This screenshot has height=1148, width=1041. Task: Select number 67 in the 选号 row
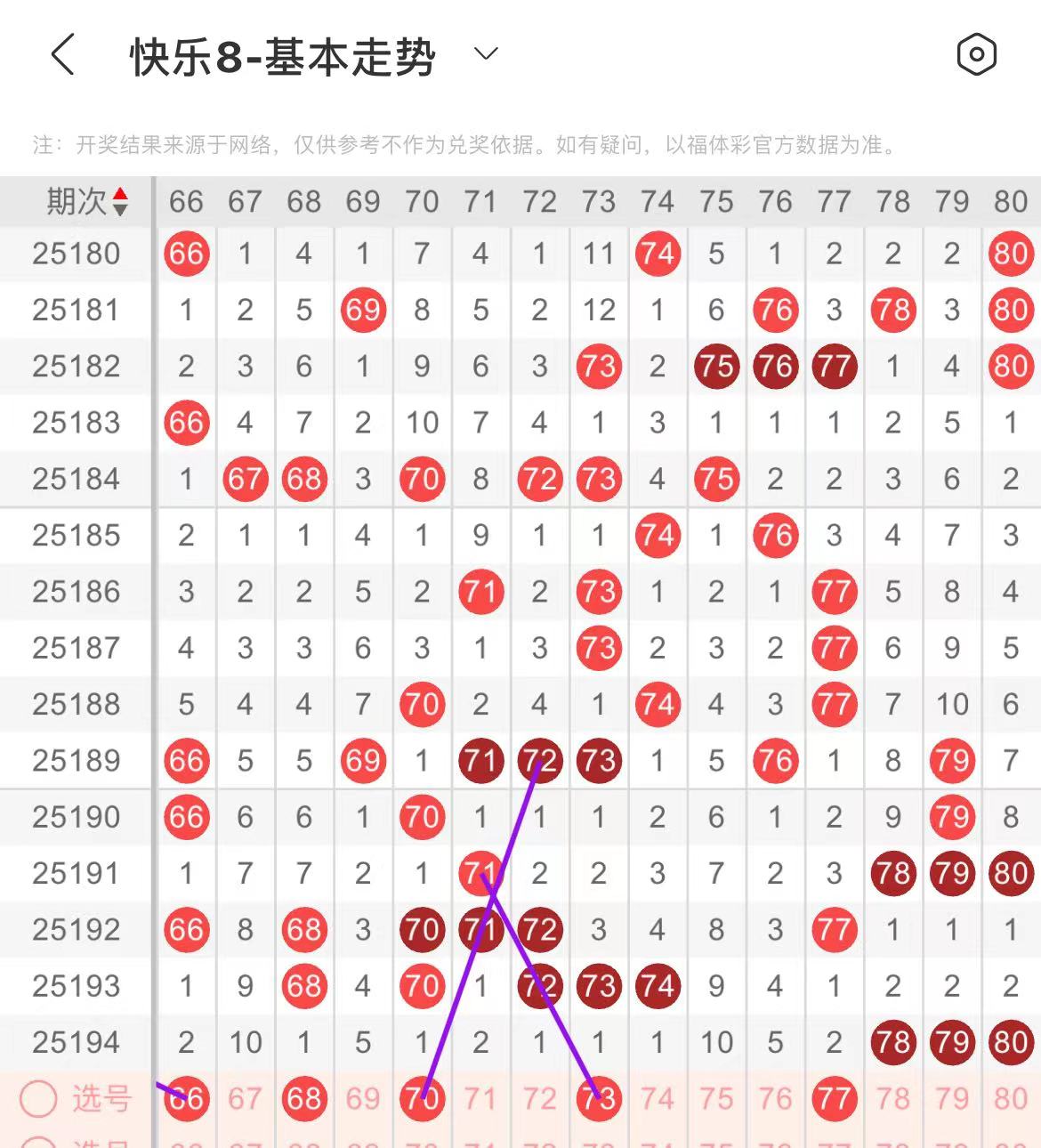pos(245,1099)
